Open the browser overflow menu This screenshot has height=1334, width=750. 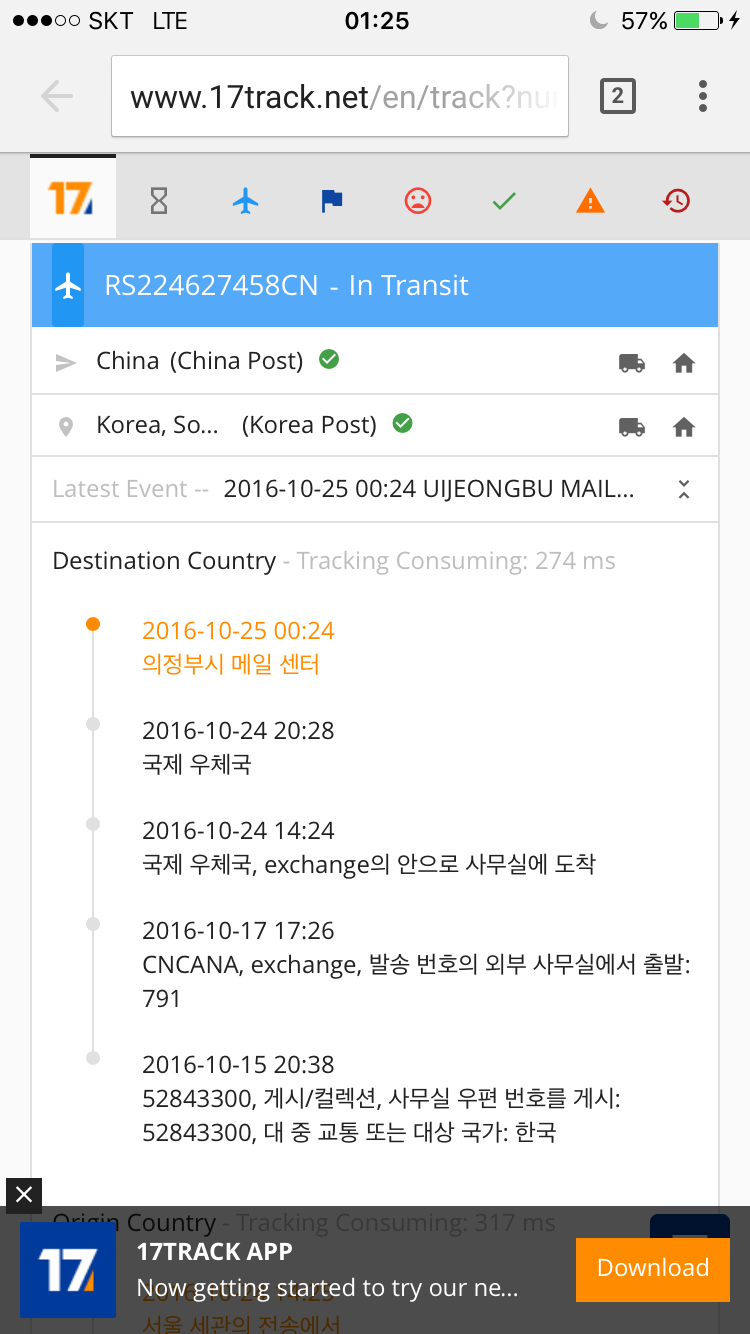(x=703, y=96)
